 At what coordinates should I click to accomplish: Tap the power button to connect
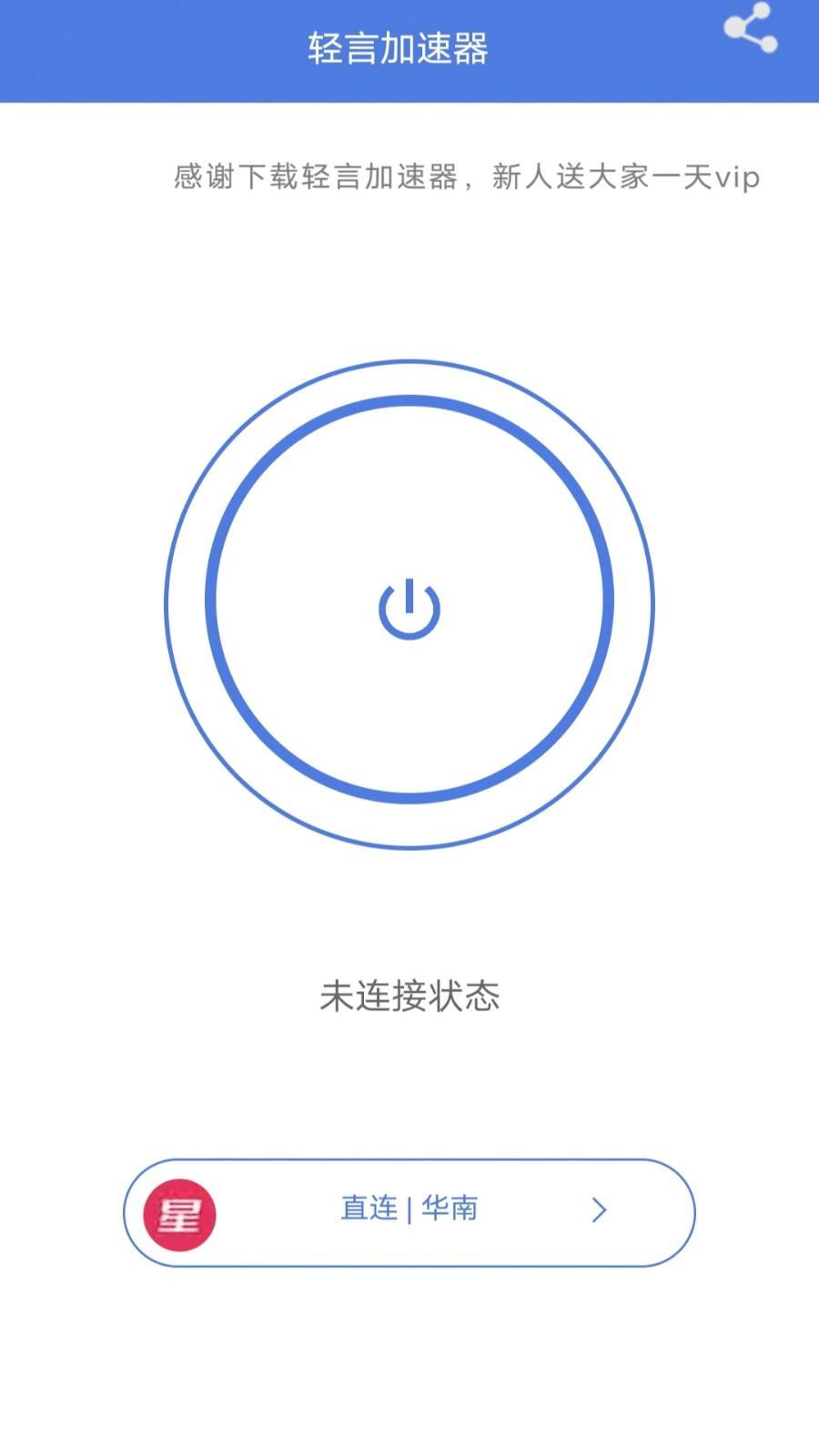tap(409, 606)
